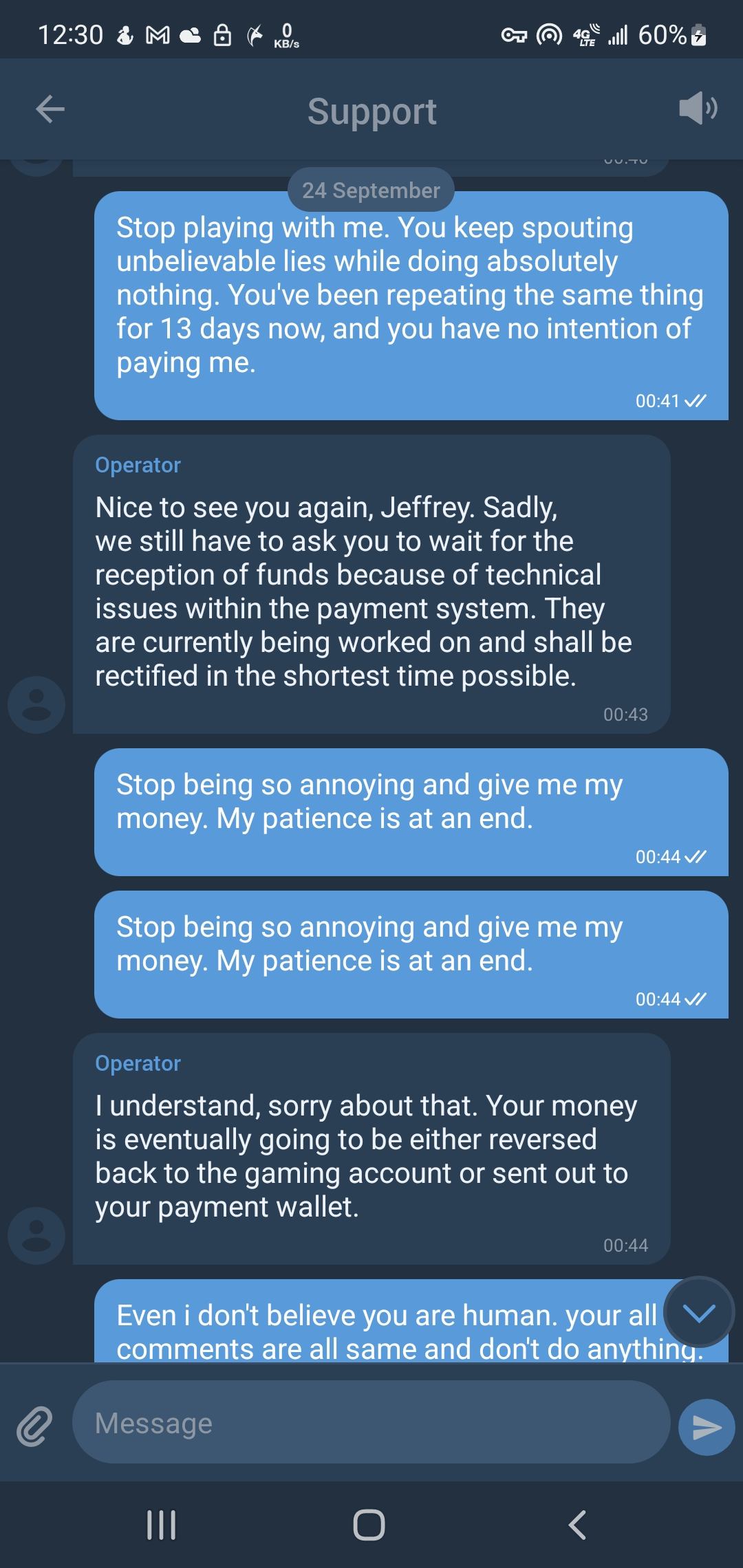Toggle chat sound with the speaker icon

698,109
